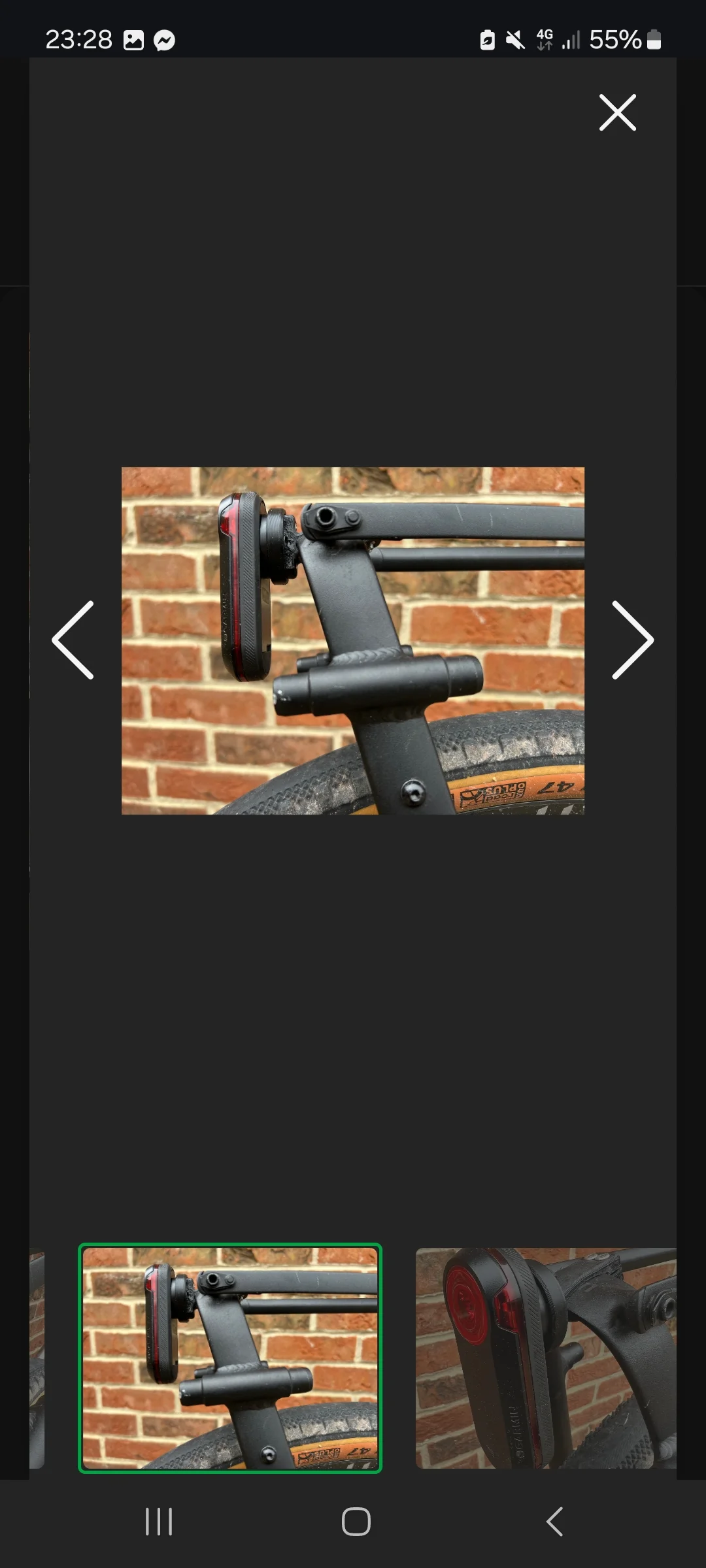Image resolution: width=706 pixels, height=1568 pixels.
Task: Go to the previous photo
Action: 73,640
